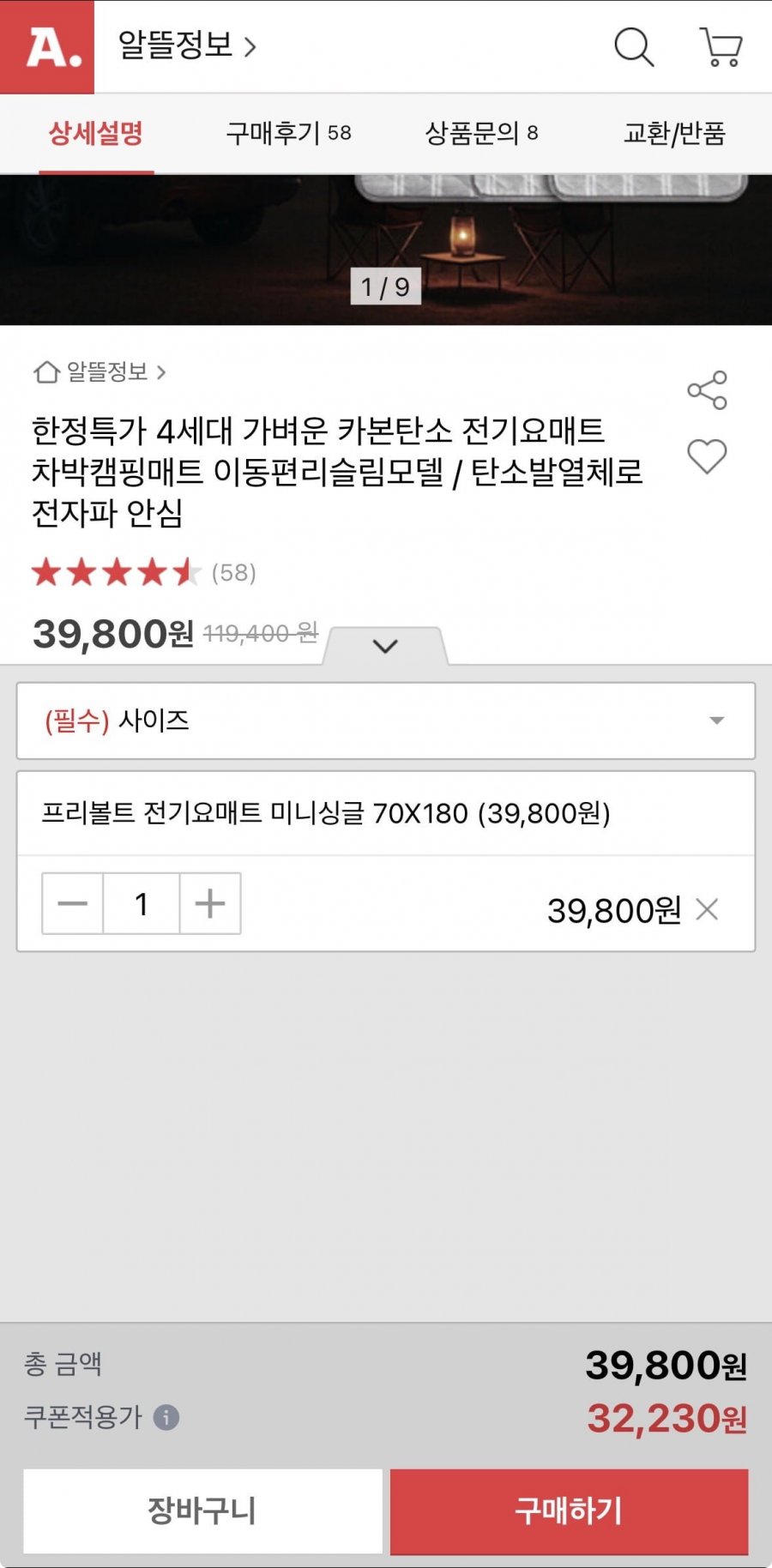Image resolution: width=772 pixels, height=1568 pixels.
Task: Share this product
Action: (707, 390)
